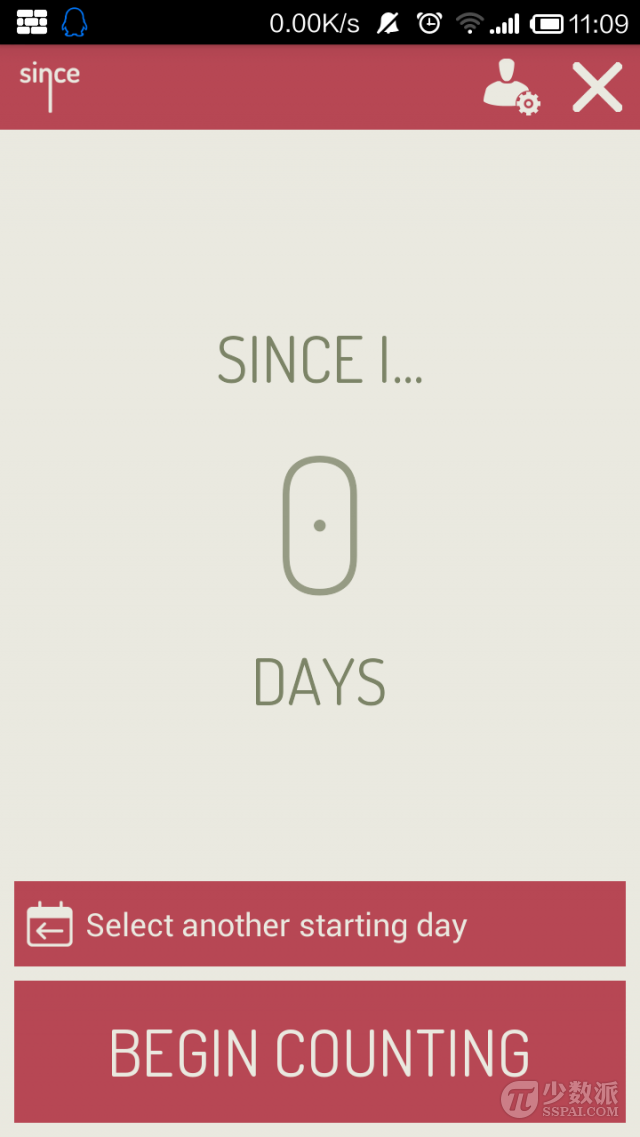This screenshot has width=640, height=1137.
Task: Close the screen with the X
Action: (597, 87)
